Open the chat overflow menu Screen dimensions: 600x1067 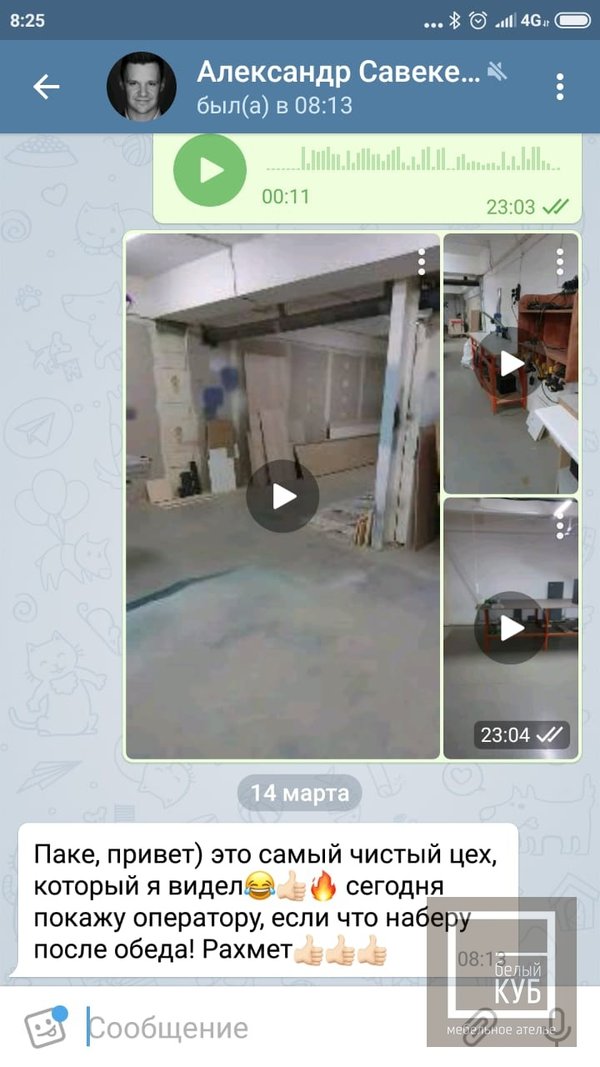pos(560,87)
